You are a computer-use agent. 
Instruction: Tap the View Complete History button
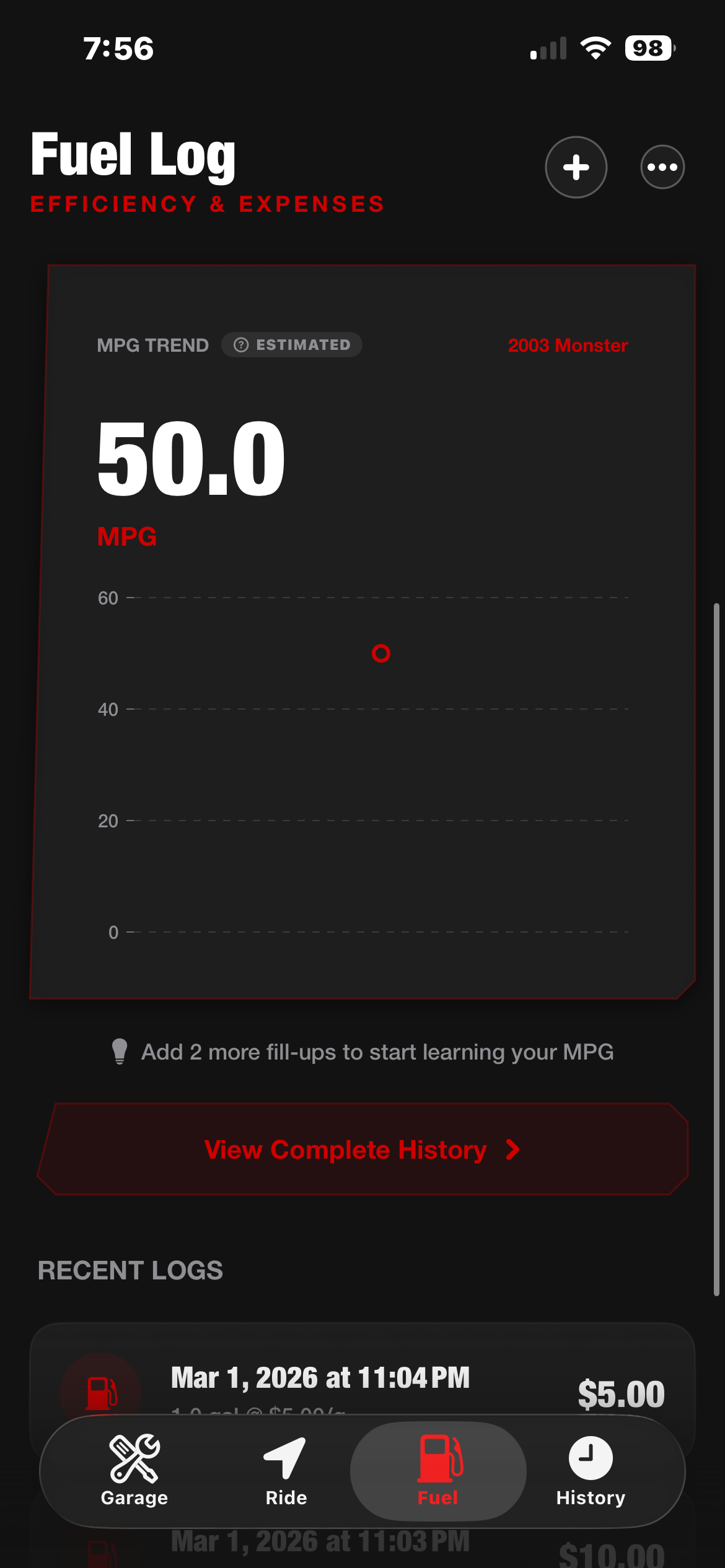click(362, 1149)
